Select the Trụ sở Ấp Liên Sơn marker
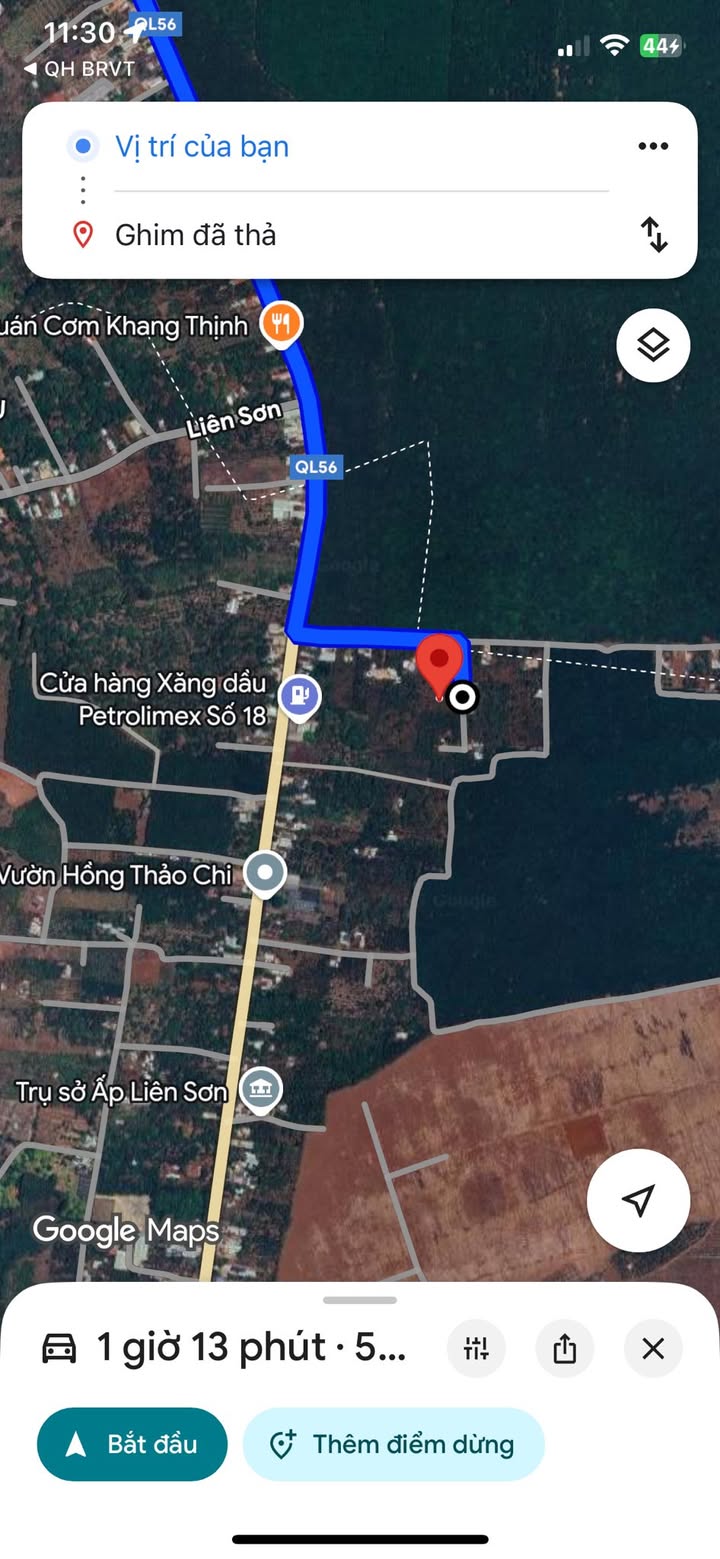Viewport: 720px width, 1559px height. (261, 1089)
